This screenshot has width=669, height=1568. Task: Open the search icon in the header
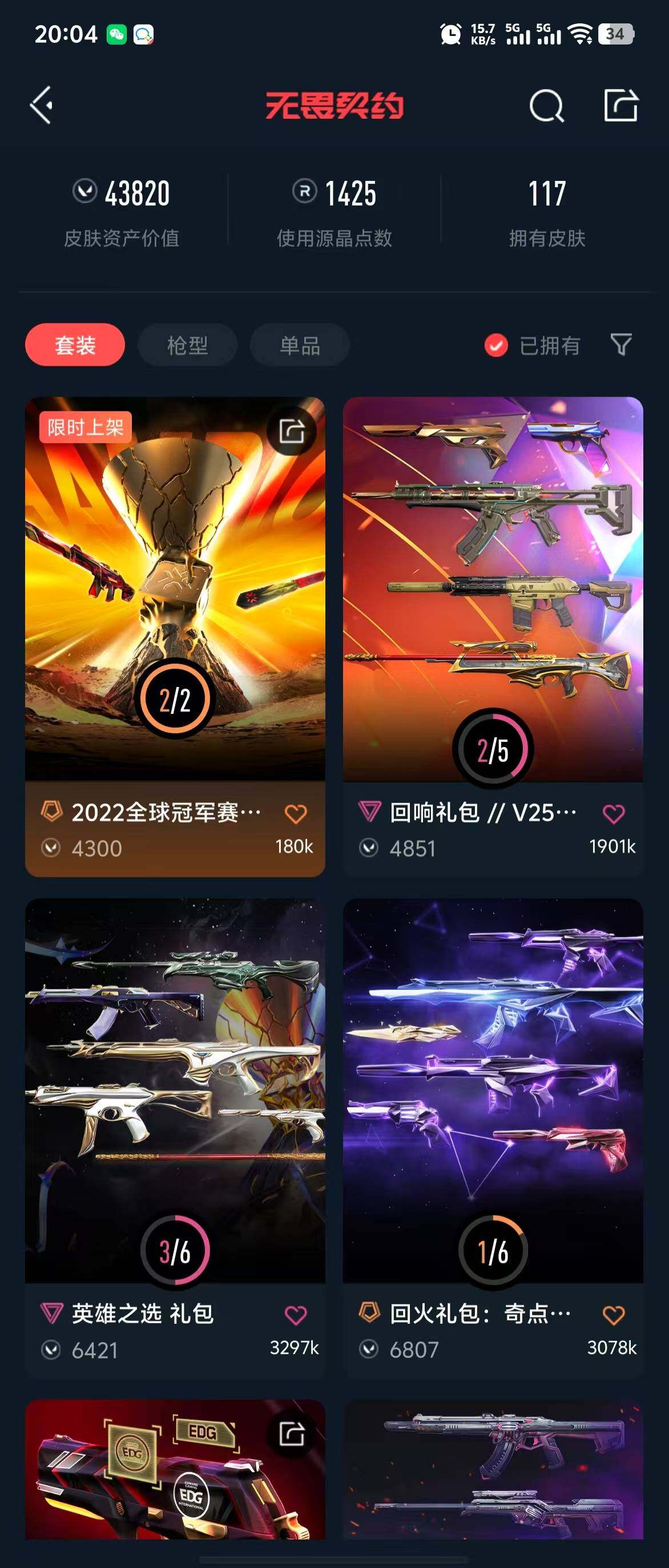pyautogui.click(x=546, y=107)
